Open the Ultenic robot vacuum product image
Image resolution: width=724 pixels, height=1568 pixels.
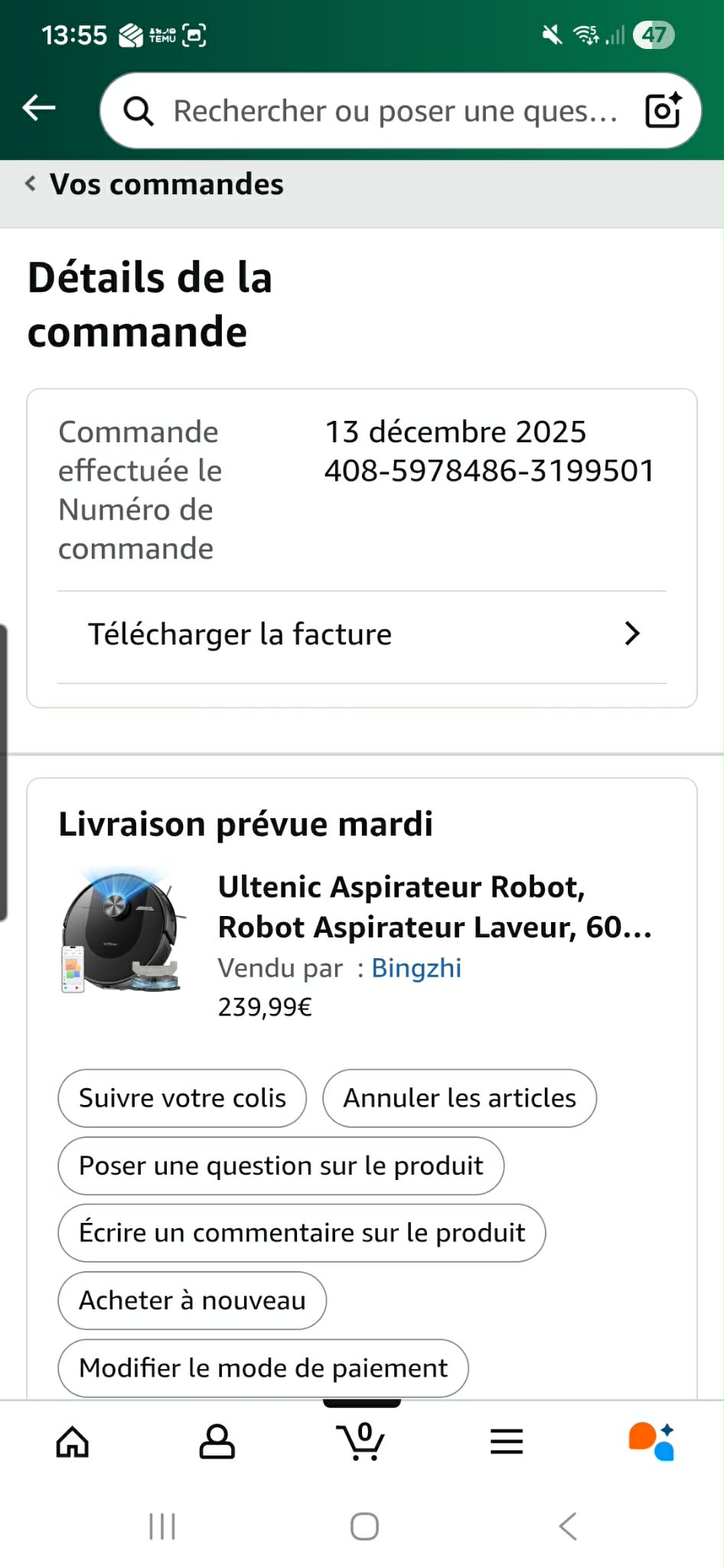122,931
